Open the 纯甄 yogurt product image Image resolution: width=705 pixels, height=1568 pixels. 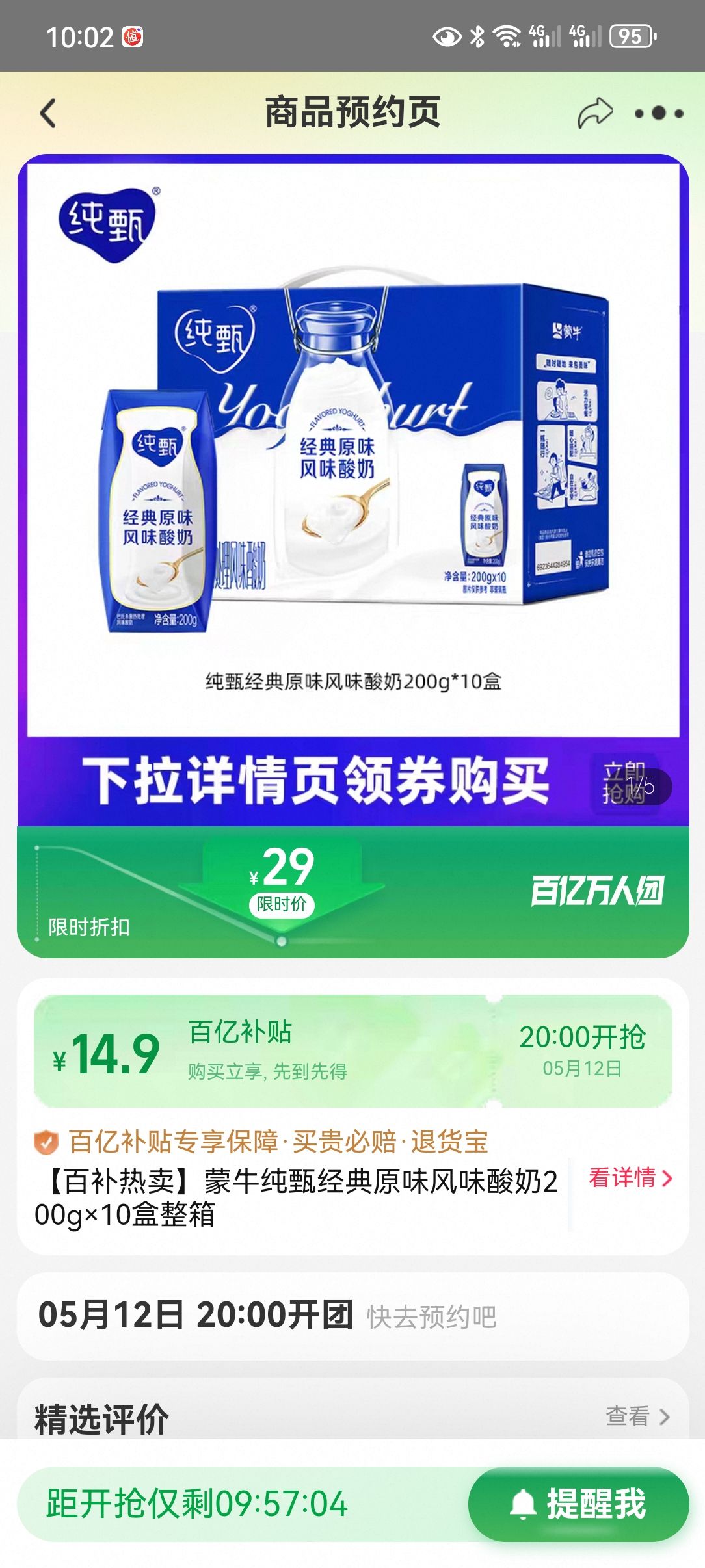click(352, 449)
